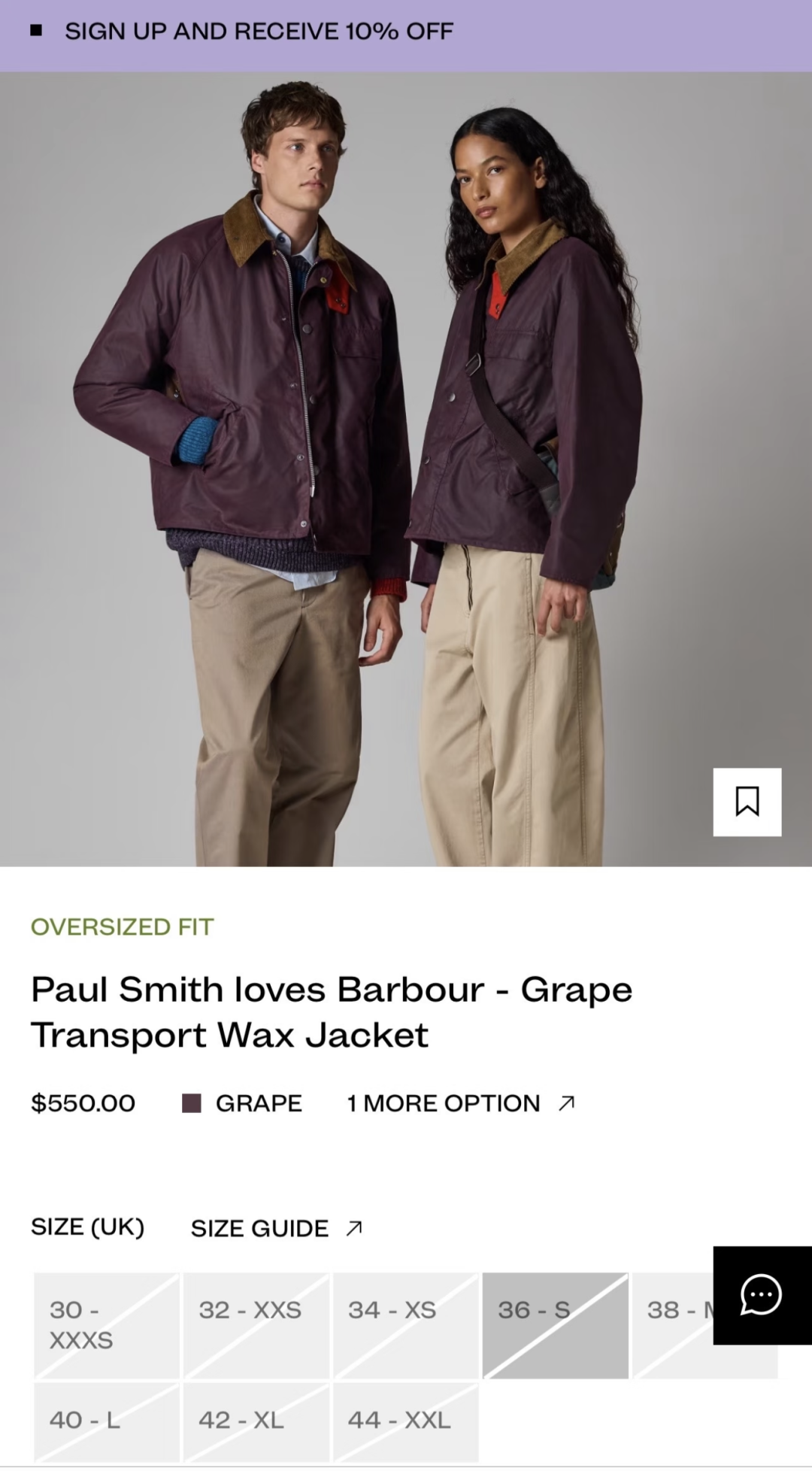Pick size 42 - XL
The width and height of the screenshot is (812, 1471).
tap(256, 1421)
